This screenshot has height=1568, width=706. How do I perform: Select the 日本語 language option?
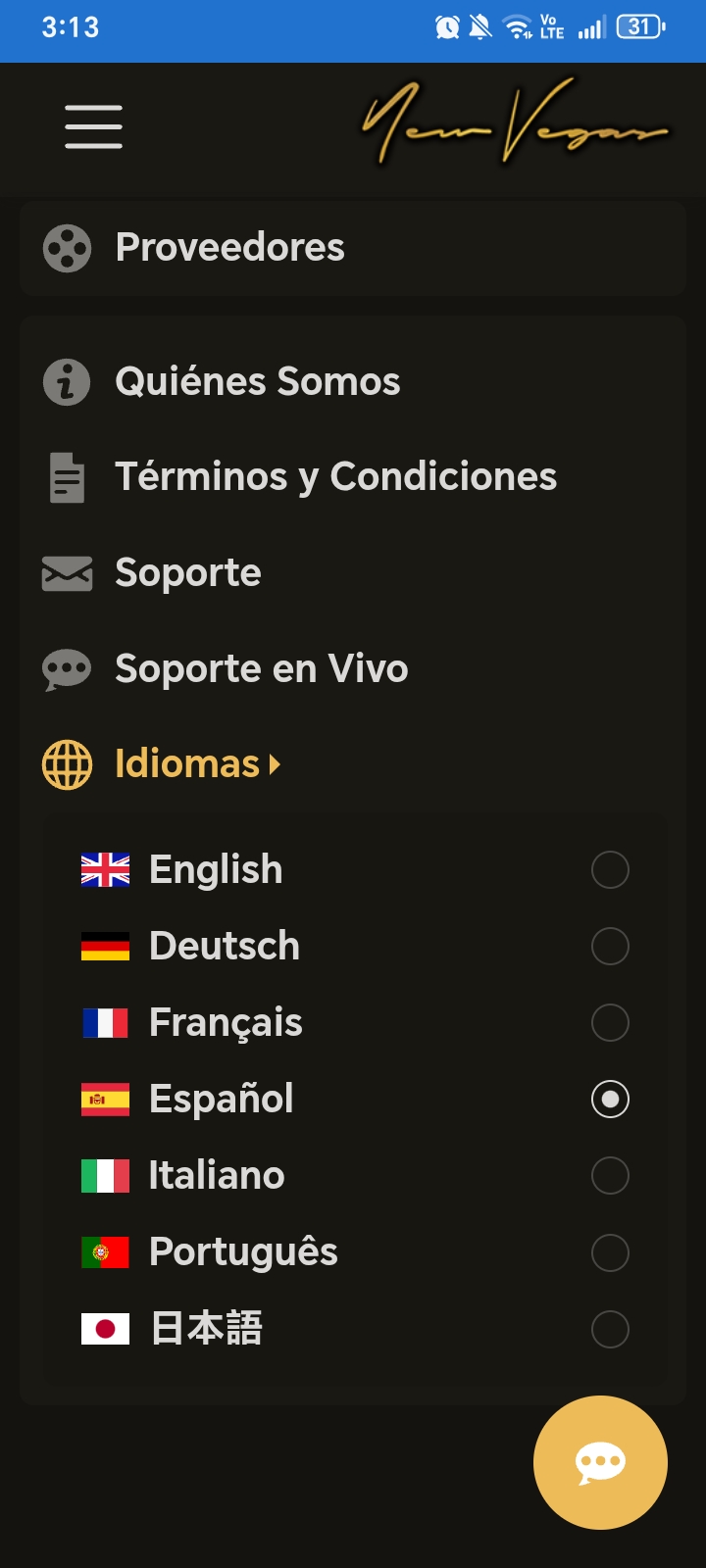tap(609, 1329)
